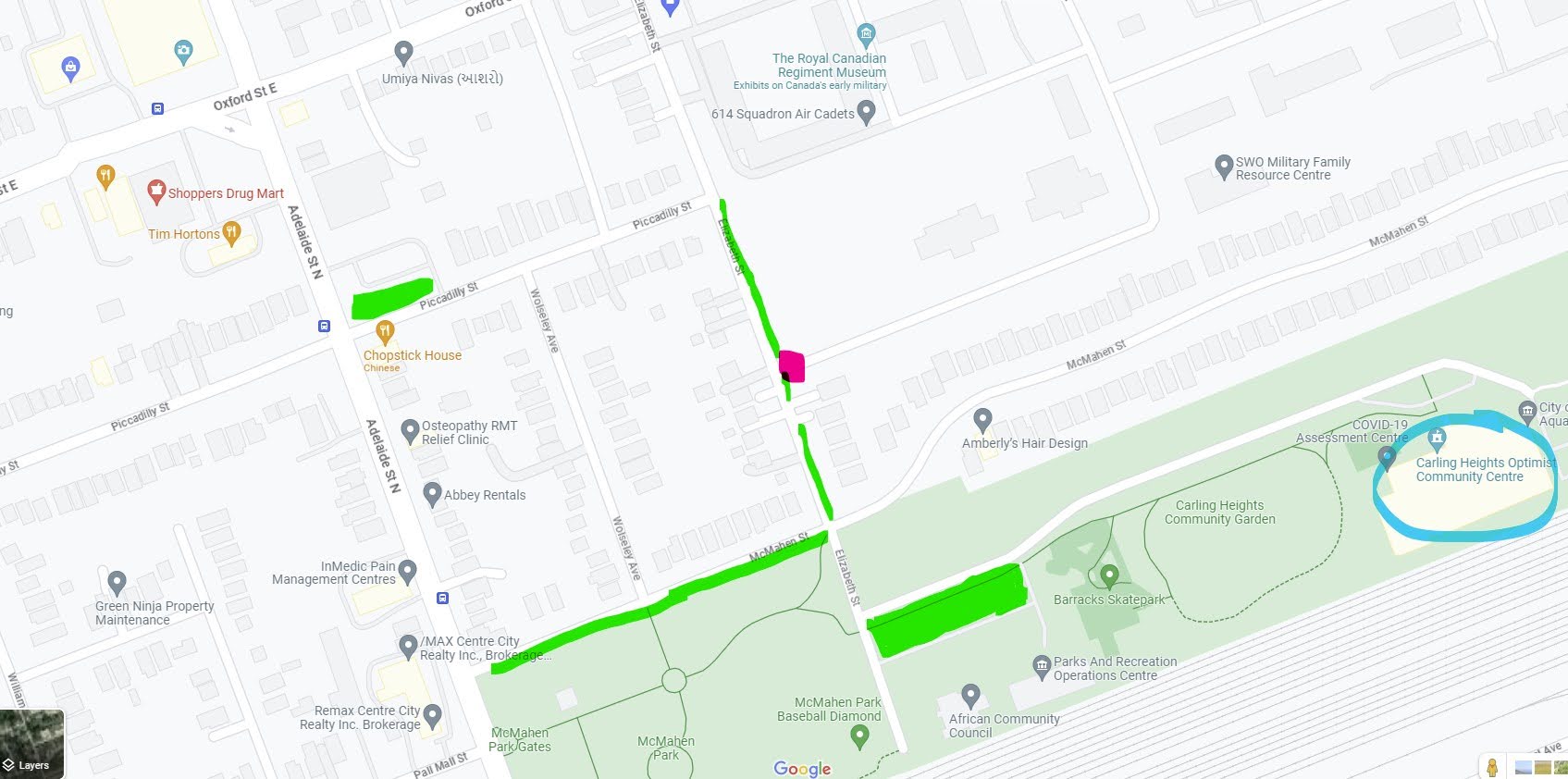Tap the McMahen Park Baseball Diamond pin
The image size is (1568, 779).
pos(859,736)
